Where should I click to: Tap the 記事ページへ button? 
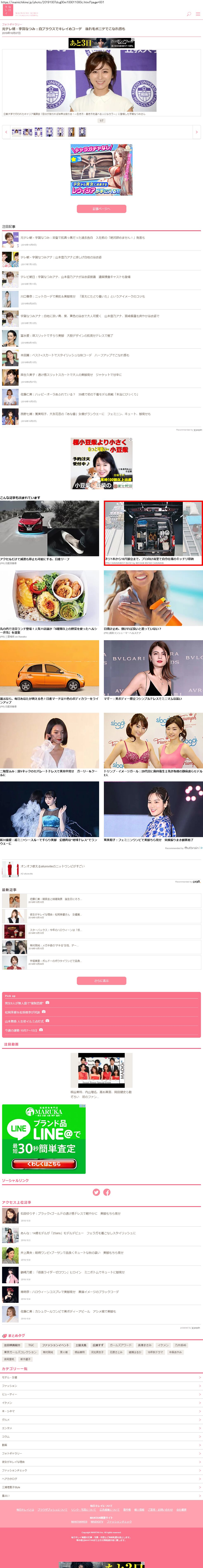pos(101,209)
